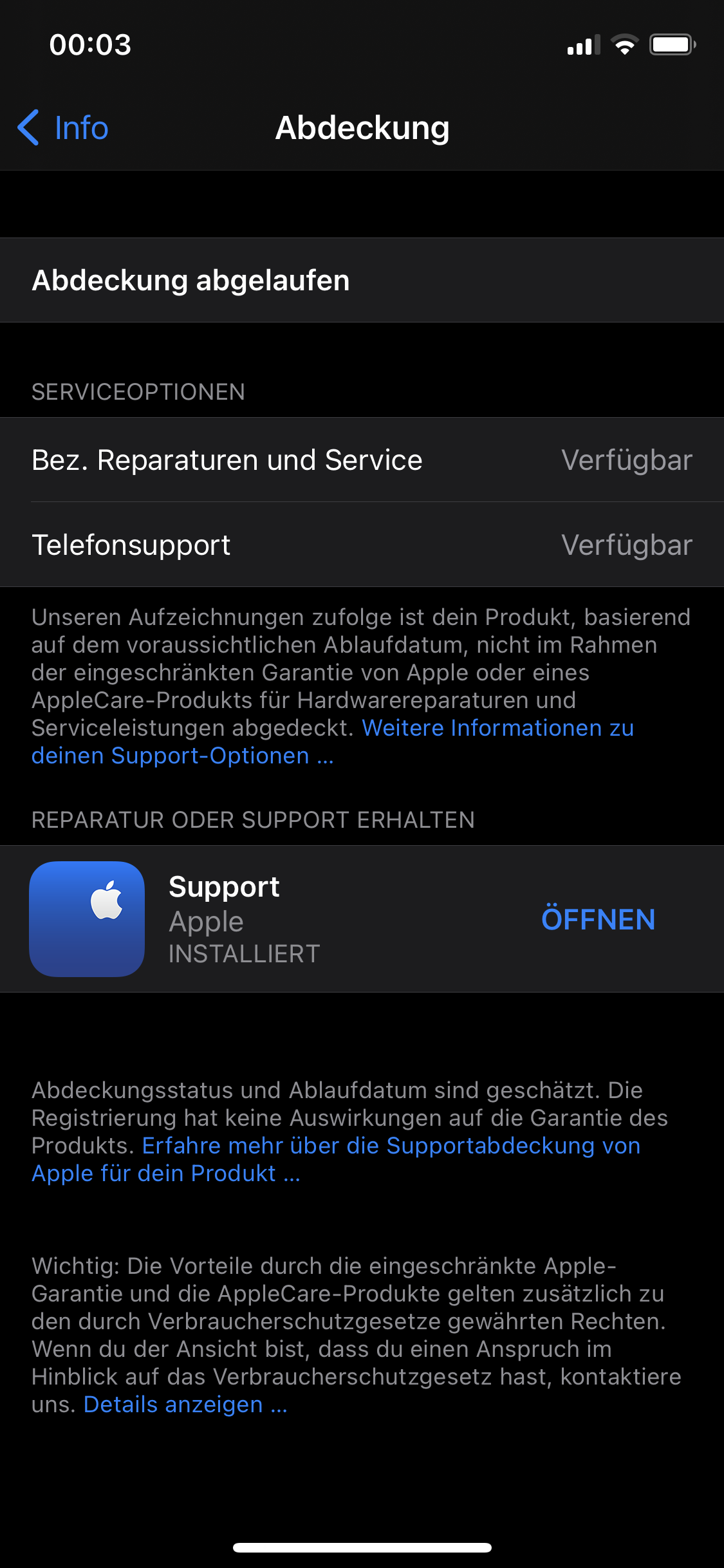This screenshot has width=724, height=1568.
Task: Open link Weitere Informationen zu deinen Support-Optionen
Action: click(x=497, y=728)
